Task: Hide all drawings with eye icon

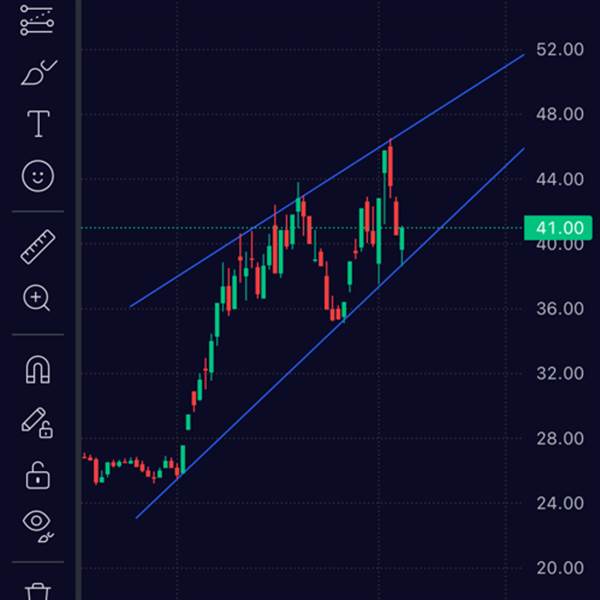Action: 38,523
